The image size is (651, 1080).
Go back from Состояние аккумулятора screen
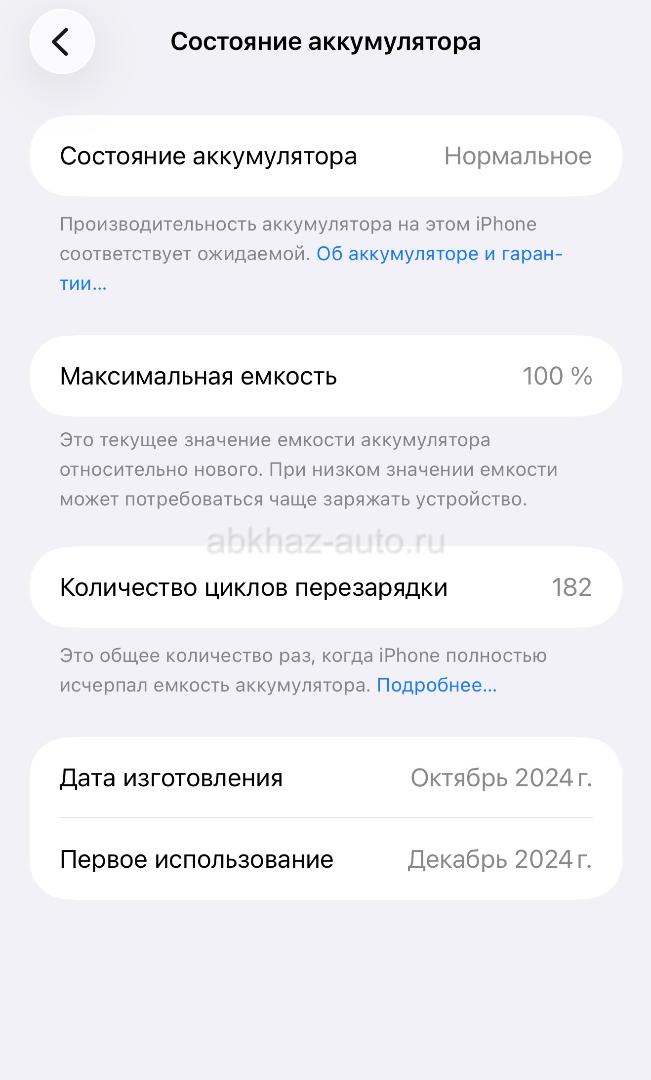(x=61, y=42)
